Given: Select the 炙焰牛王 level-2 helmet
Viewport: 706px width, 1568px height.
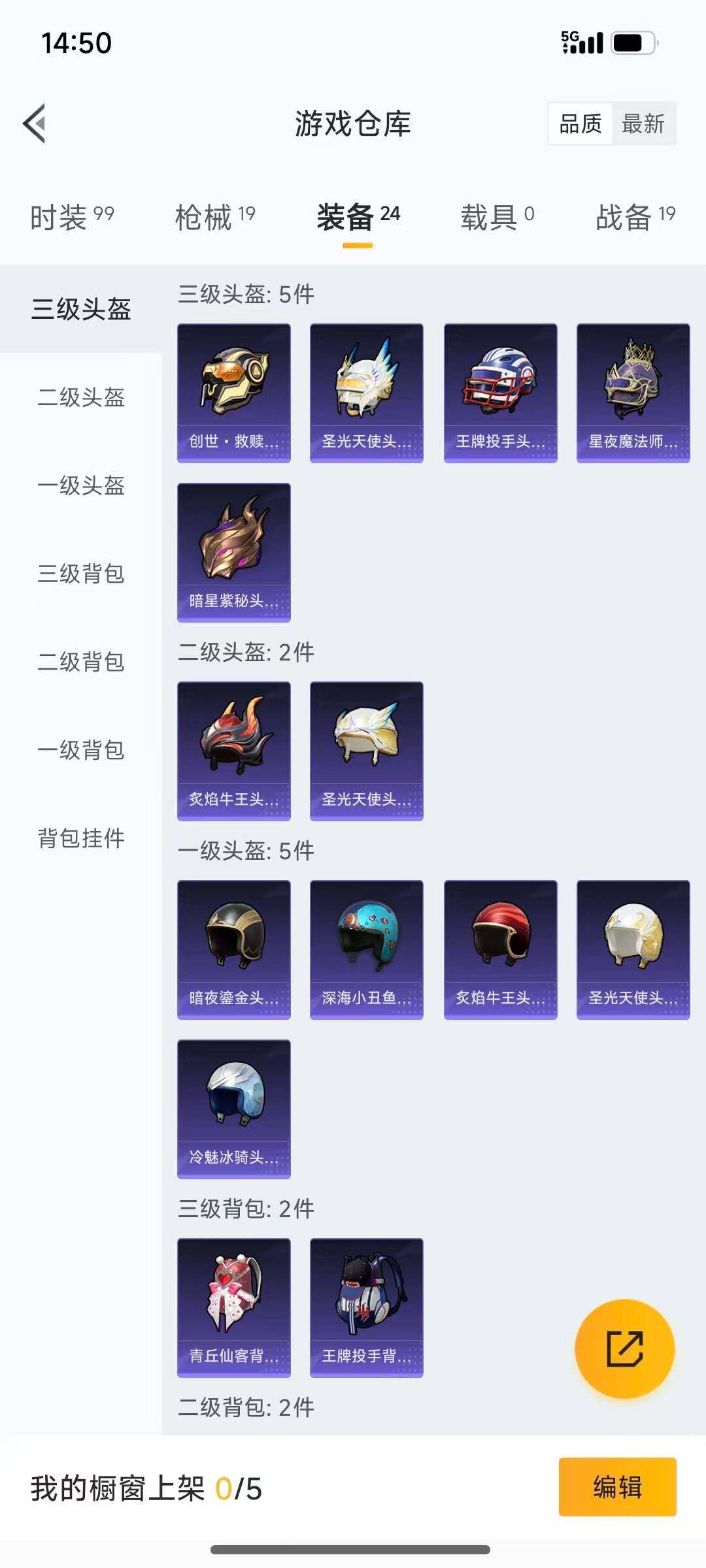Looking at the screenshot, I should click(x=233, y=751).
